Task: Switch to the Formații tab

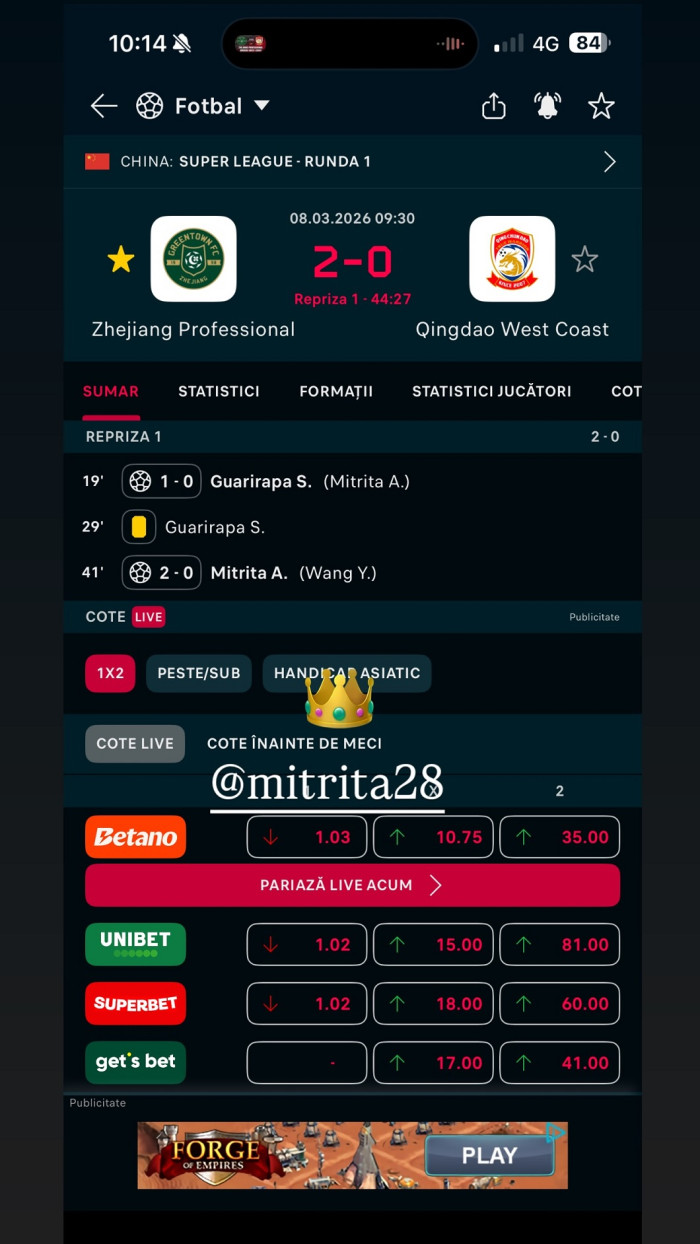Action: pyautogui.click(x=336, y=391)
